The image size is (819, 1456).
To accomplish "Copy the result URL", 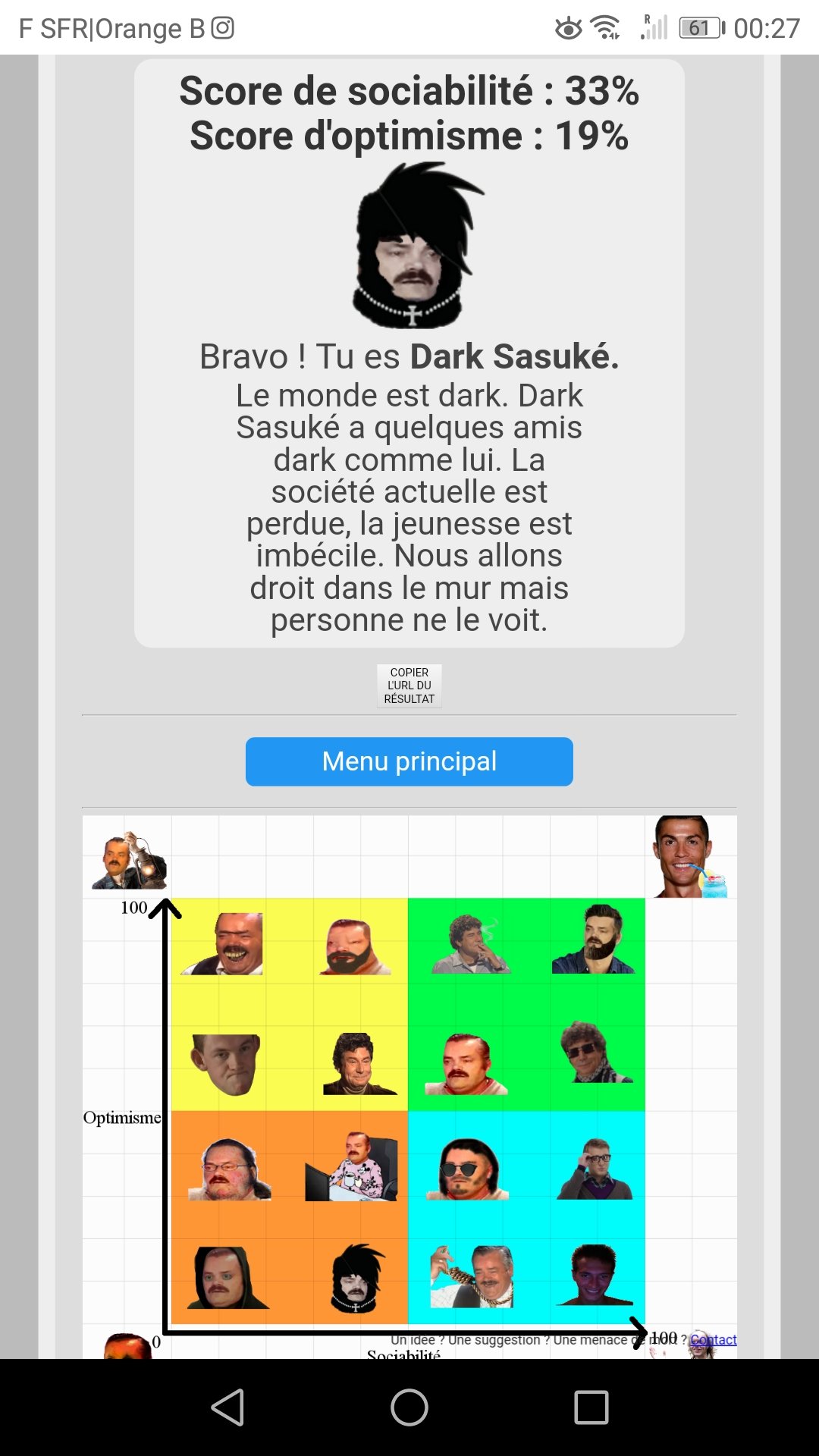I will pyautogui.click(x=409, y=686).
